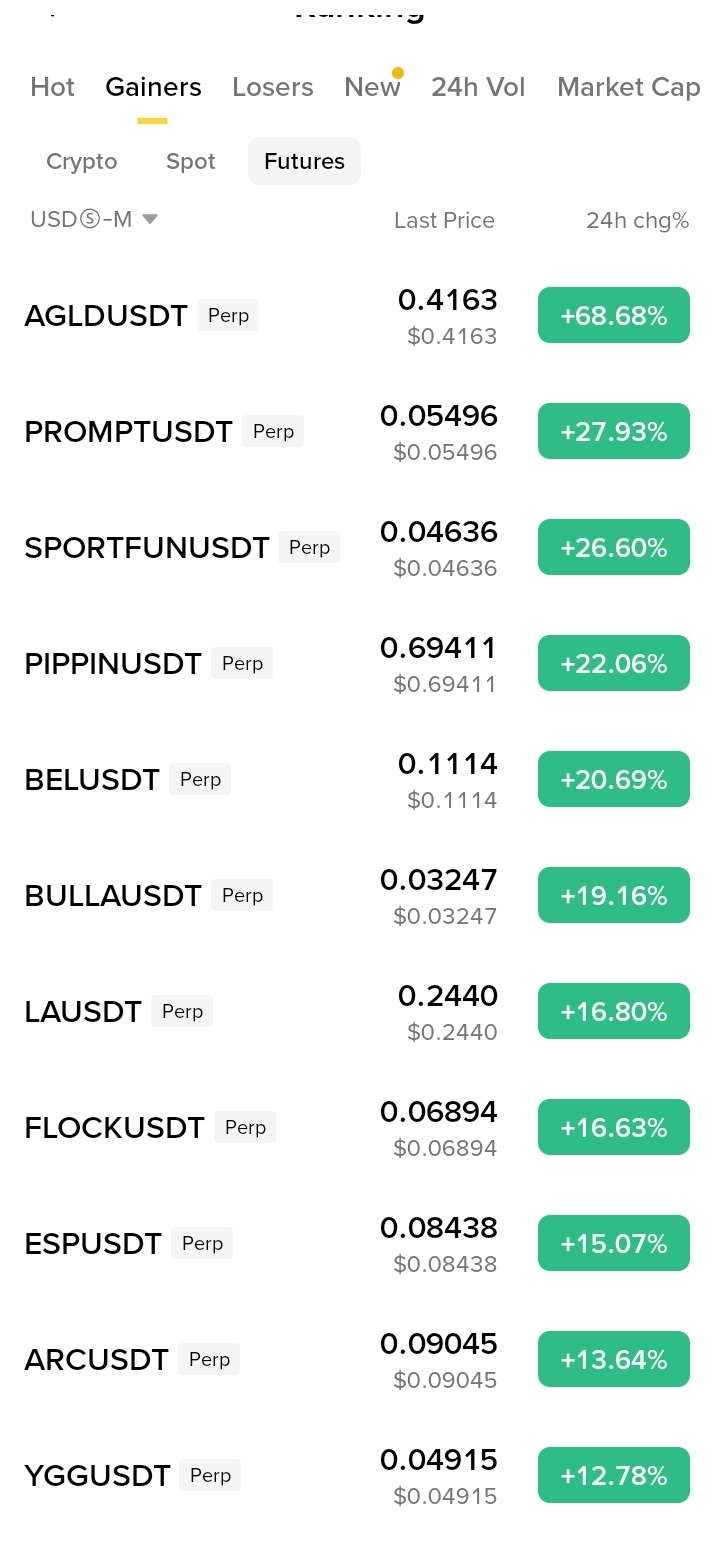The image size is (719, 1554).
Task: Sort by Last Price
Action: pos(444,221)
